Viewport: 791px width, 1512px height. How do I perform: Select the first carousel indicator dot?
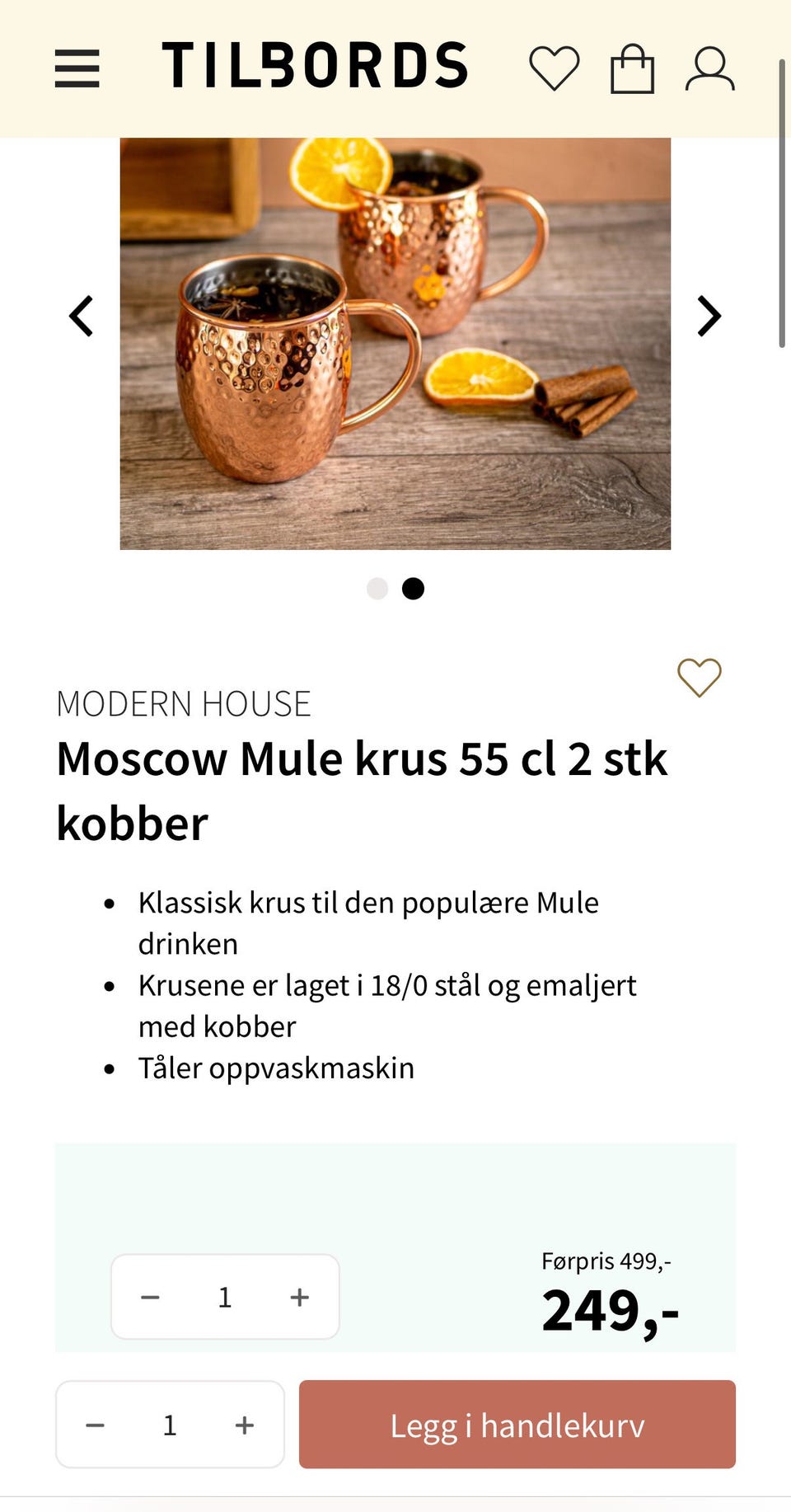click(x=377, y=588)
